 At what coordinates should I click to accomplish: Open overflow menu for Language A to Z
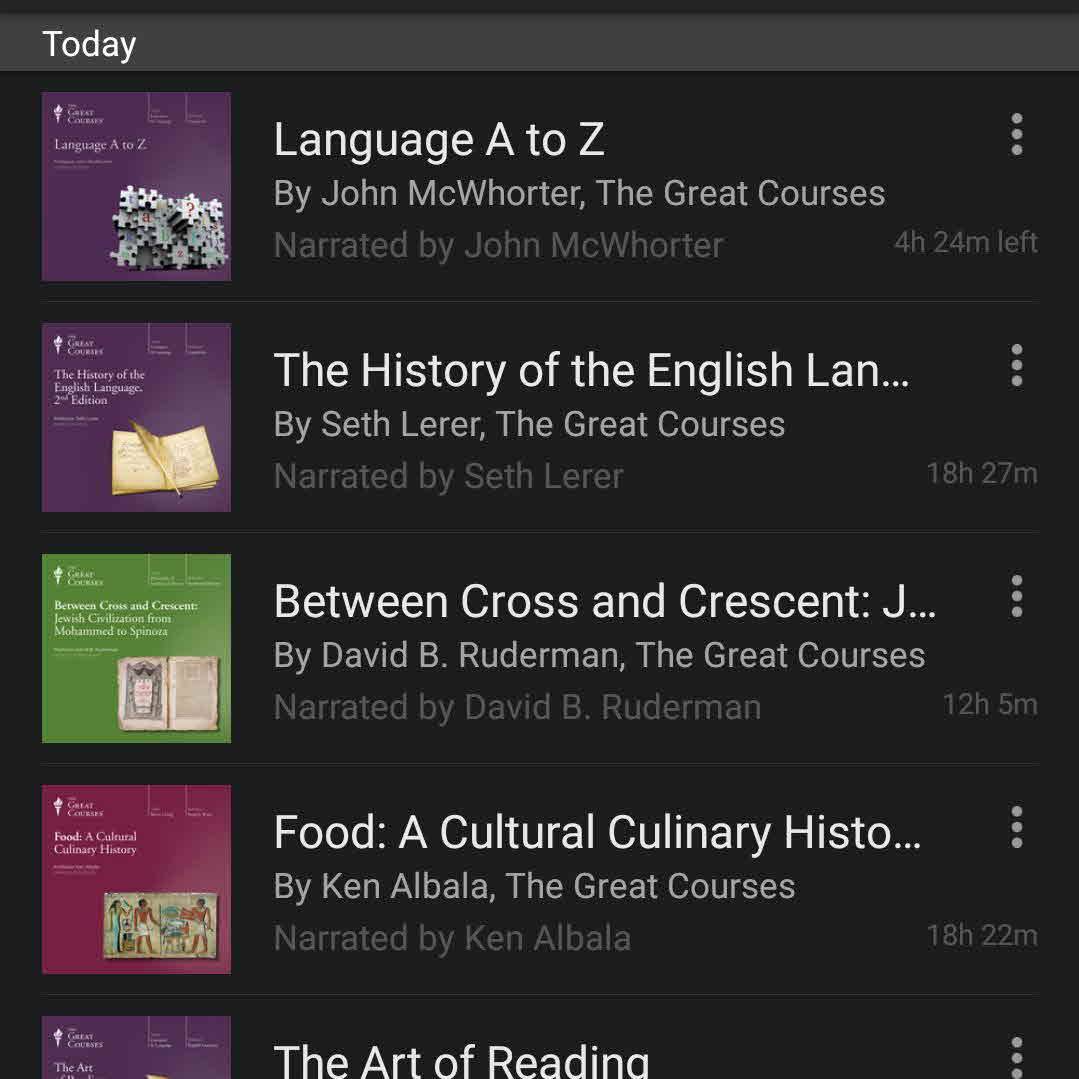point(1016,135)
